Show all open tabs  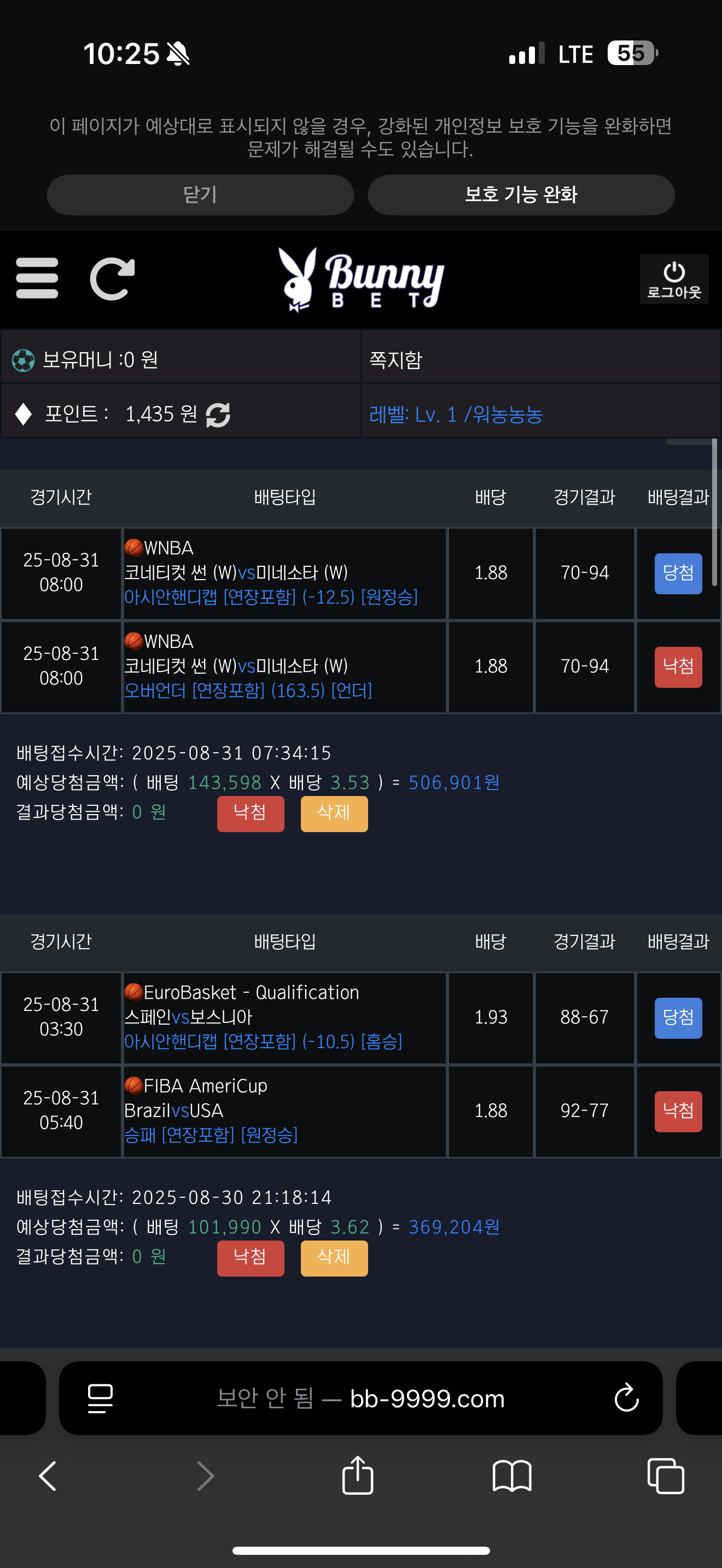click(665, 1476)
